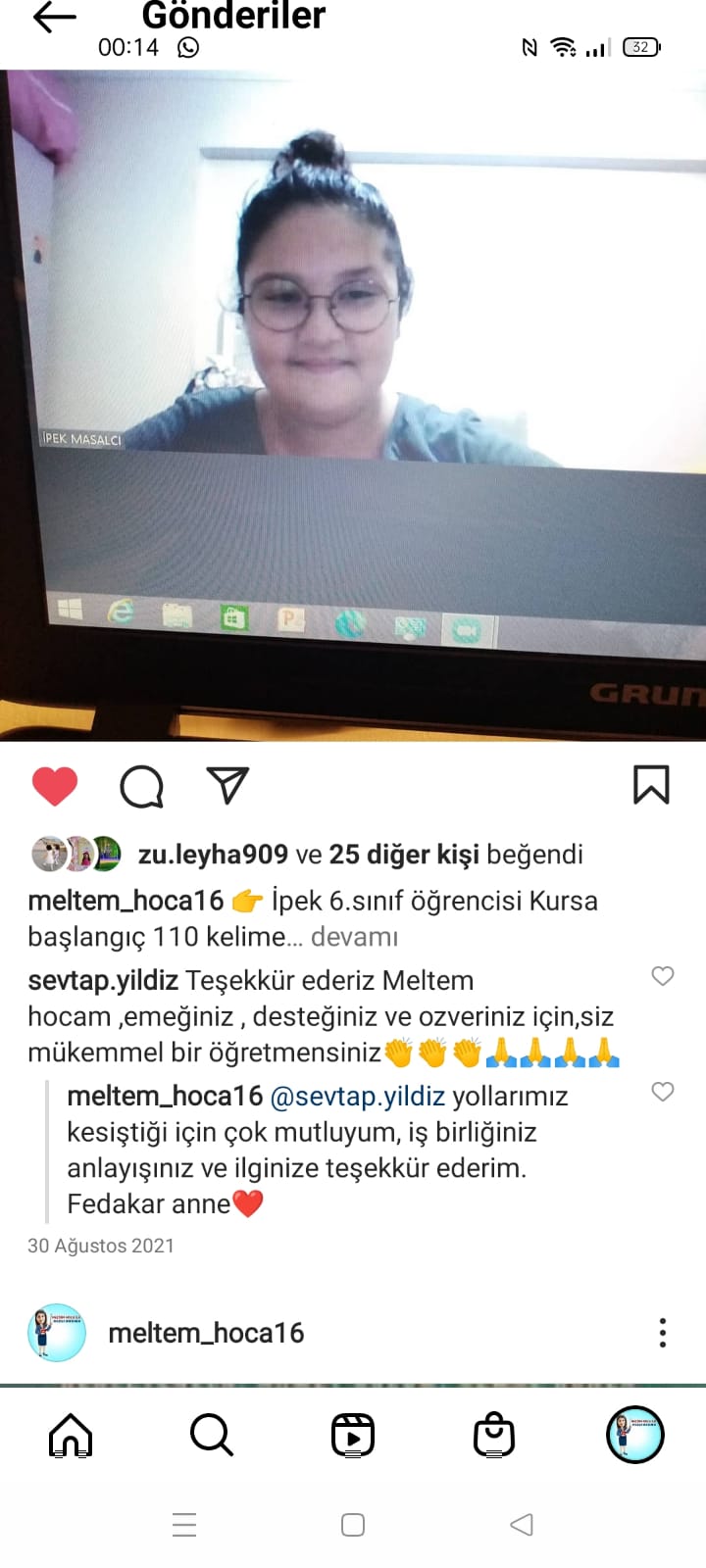Unlike the post via red heart
706x1568 pixels.
55,786
